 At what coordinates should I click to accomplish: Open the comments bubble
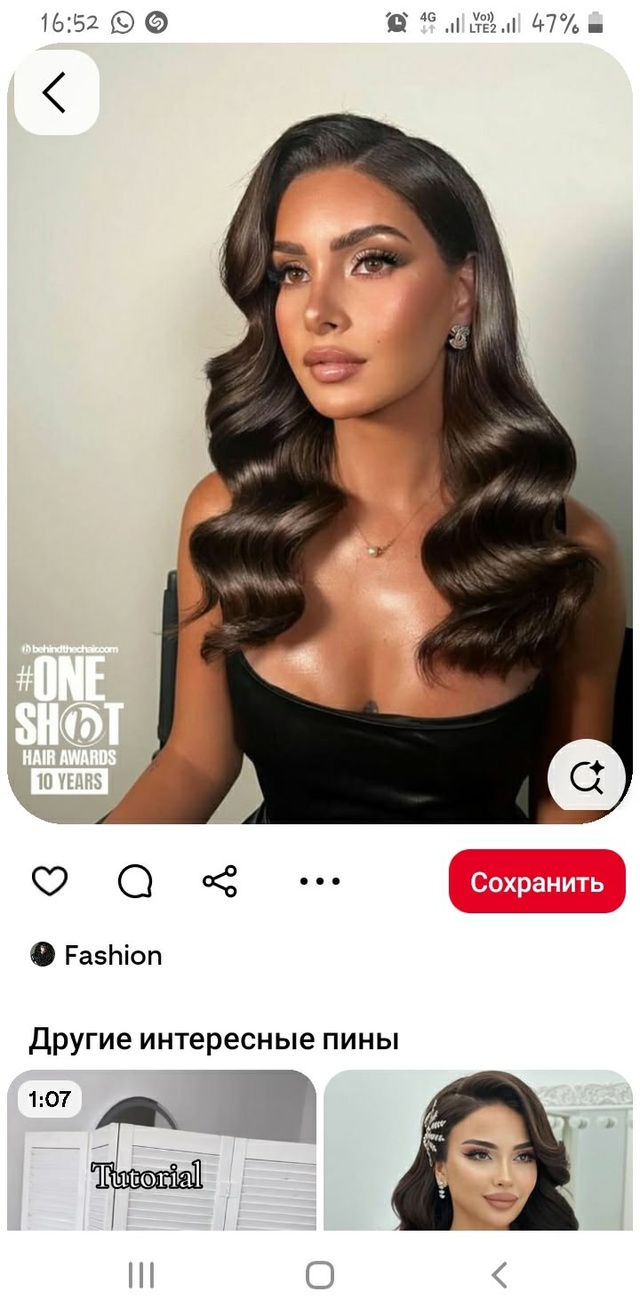[135, 881]
